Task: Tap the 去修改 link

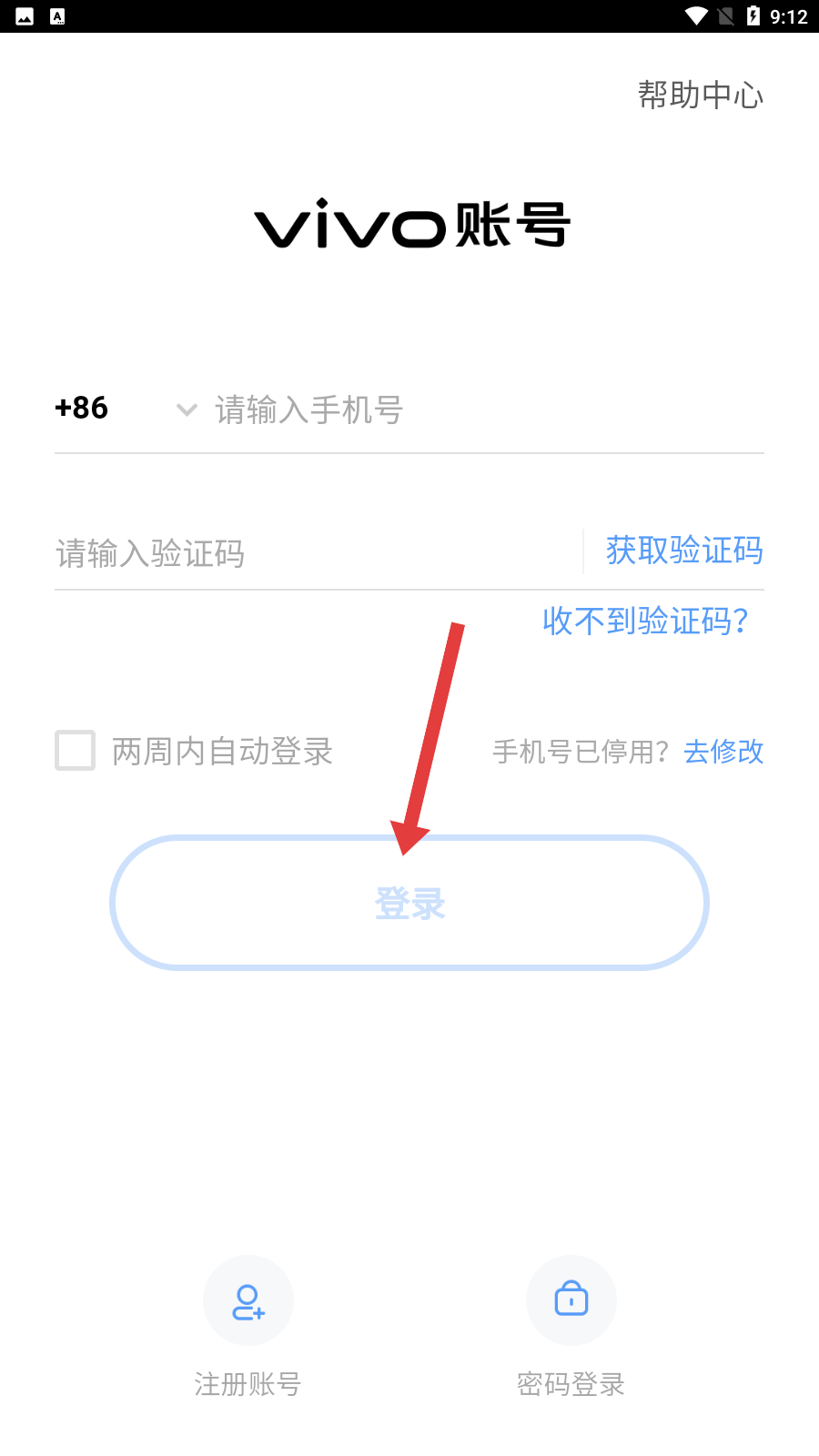Action: [723, 752]
